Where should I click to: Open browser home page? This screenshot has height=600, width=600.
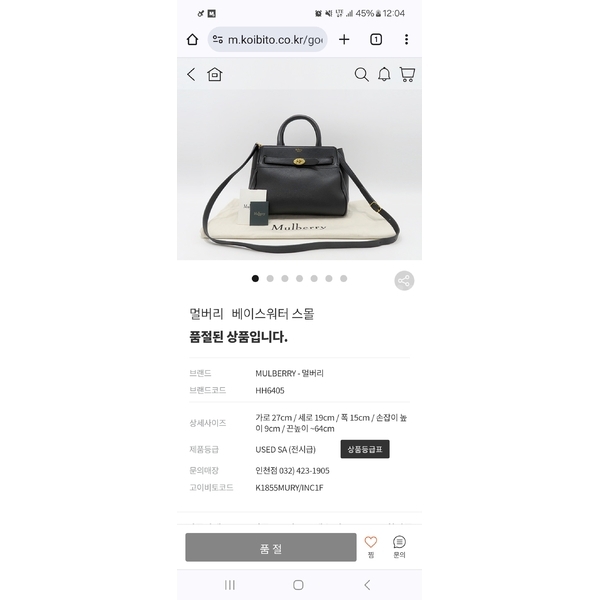tap(192, 40)
